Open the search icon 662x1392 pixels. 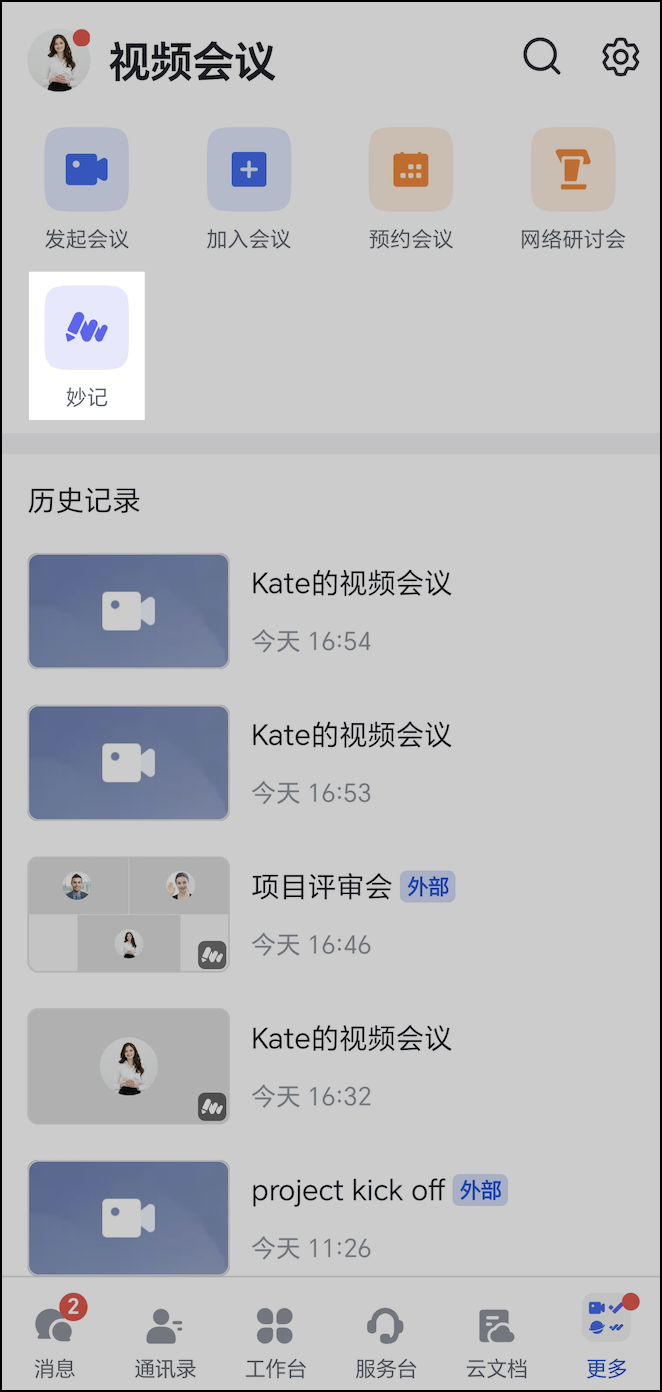point(541,57)
